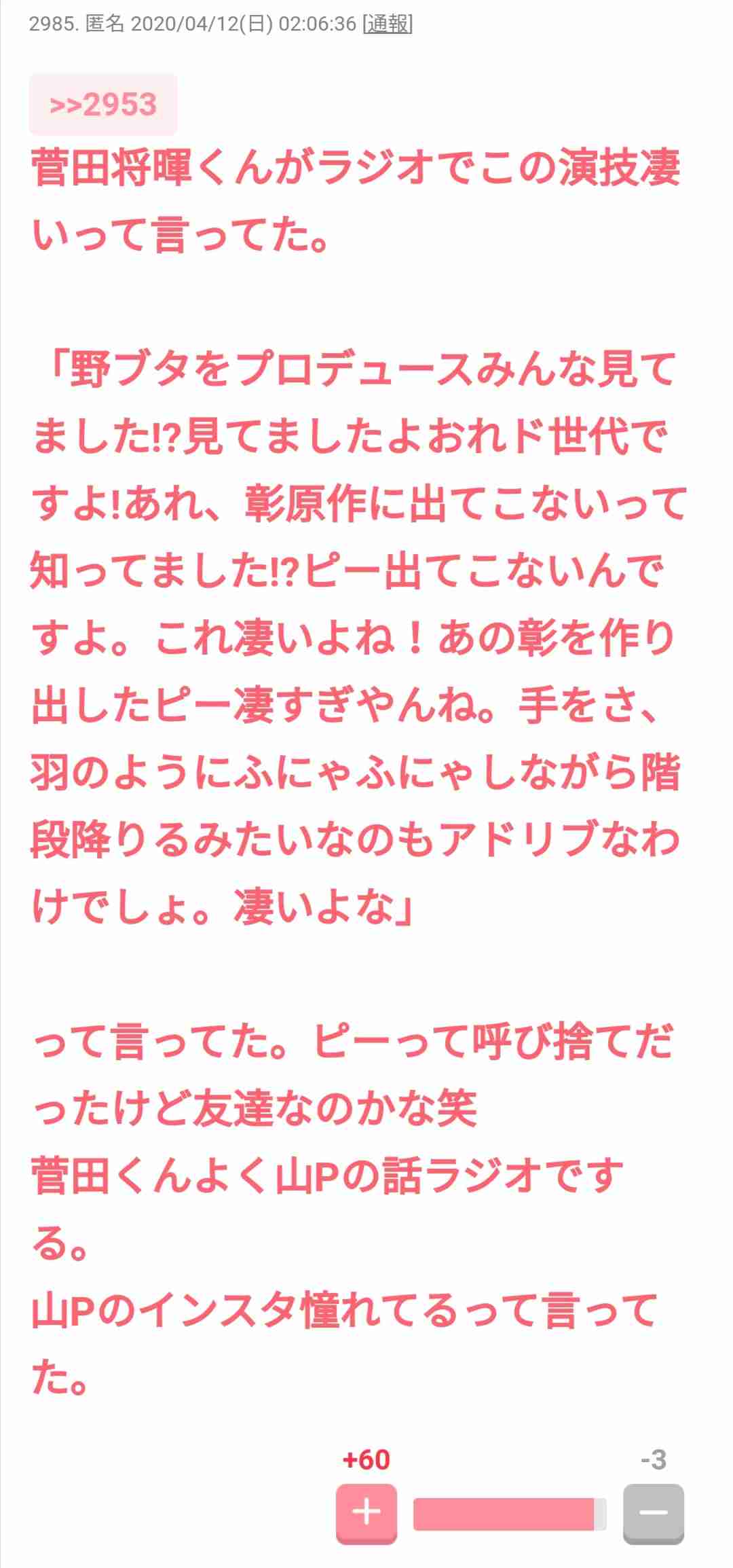The width and height of the screenshot is (733, 1568).
Task: Upvote this comment with the plus button
Action: tap(366, 1512)
